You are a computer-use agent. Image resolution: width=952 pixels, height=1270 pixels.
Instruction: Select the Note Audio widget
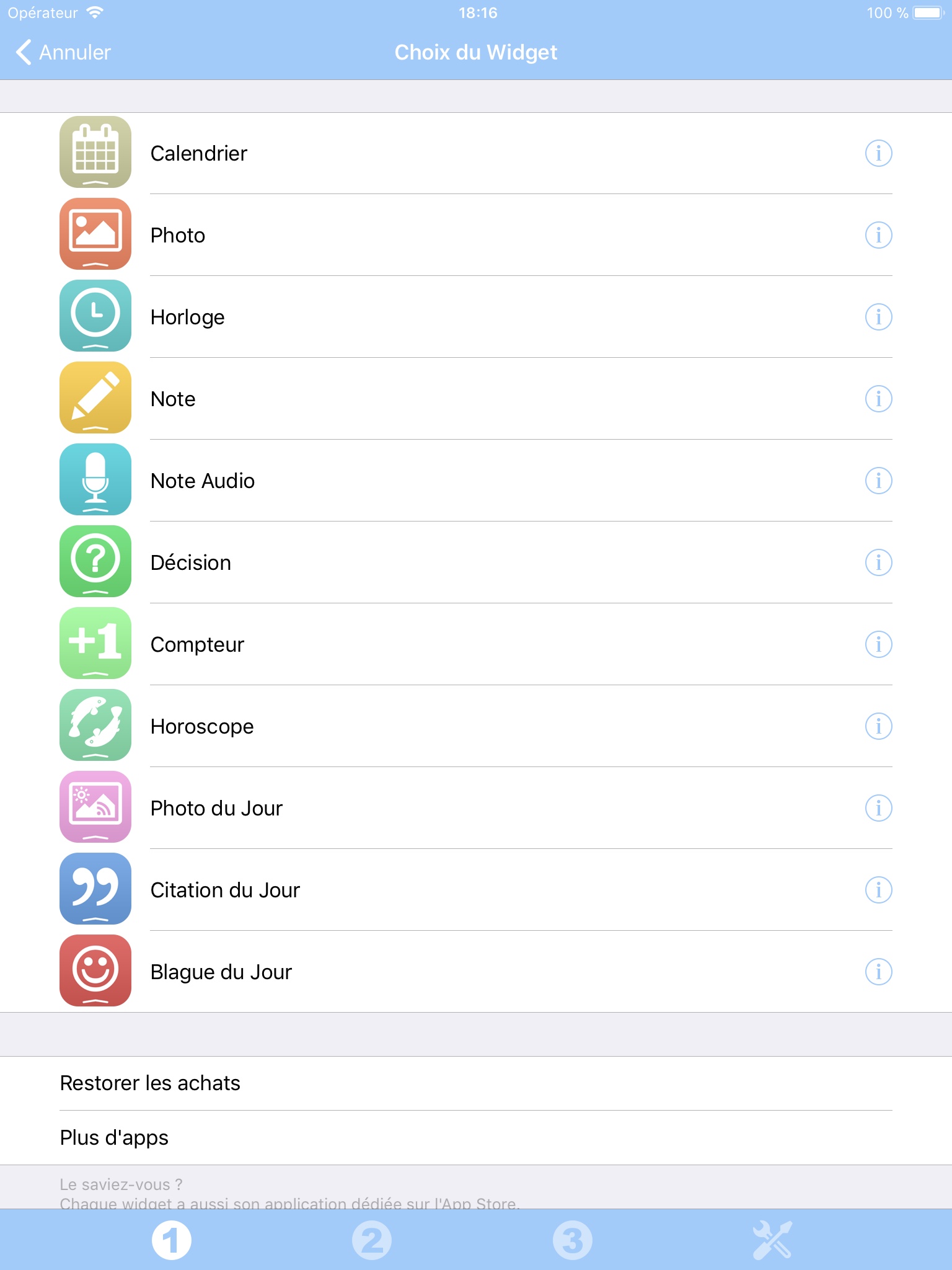202,481
